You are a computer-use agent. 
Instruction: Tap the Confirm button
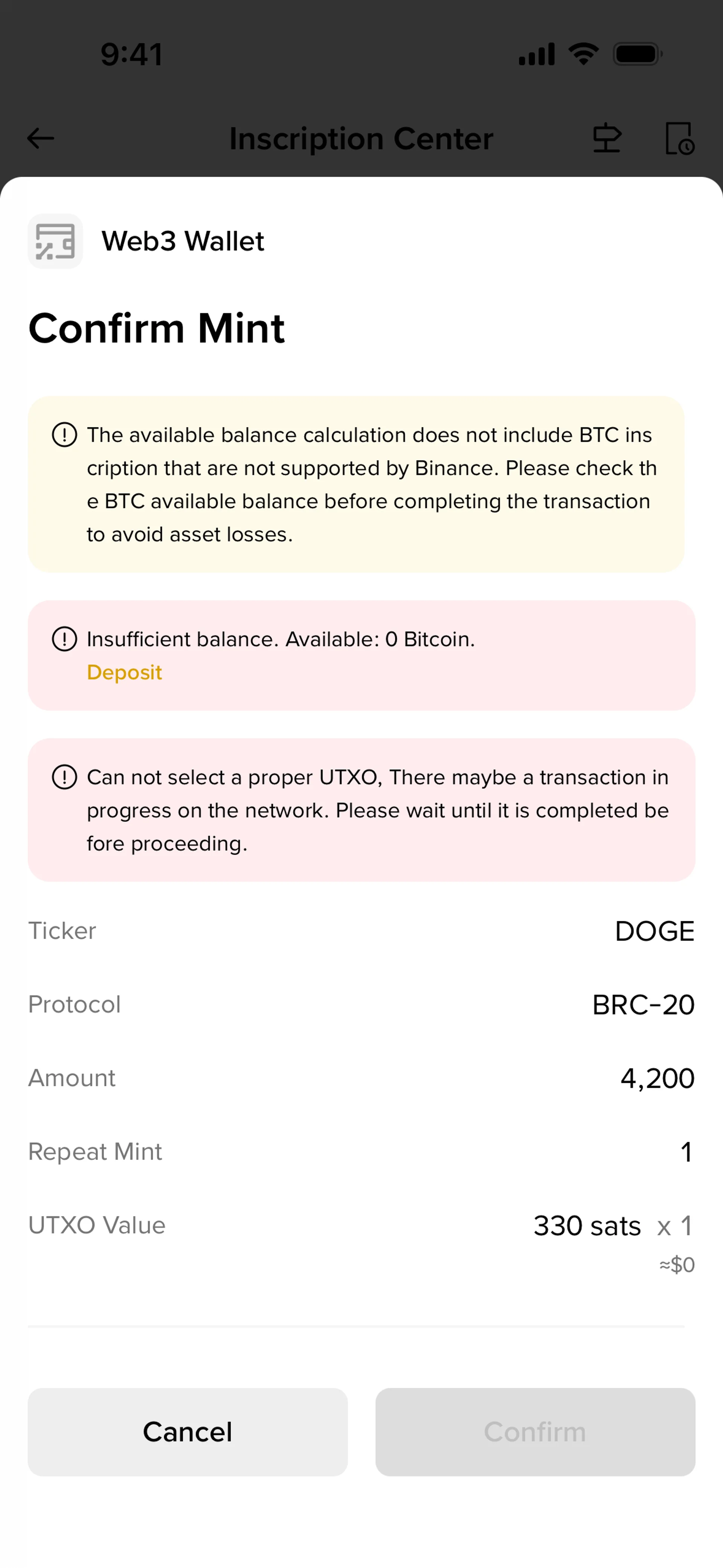click(535, 1432)
